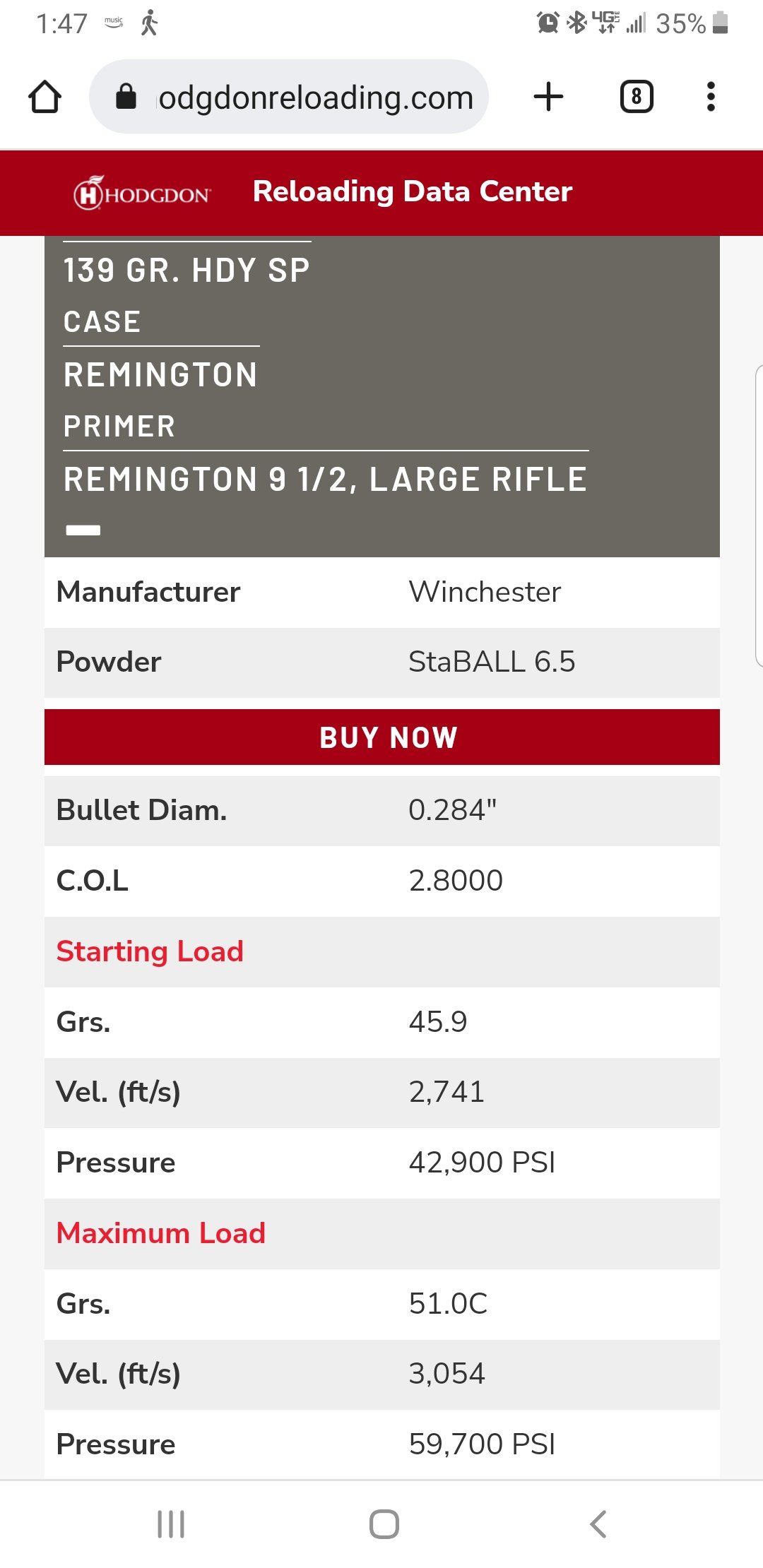
Task: Tap the Hodgdon logo in the header
Action: pos(142,192)
